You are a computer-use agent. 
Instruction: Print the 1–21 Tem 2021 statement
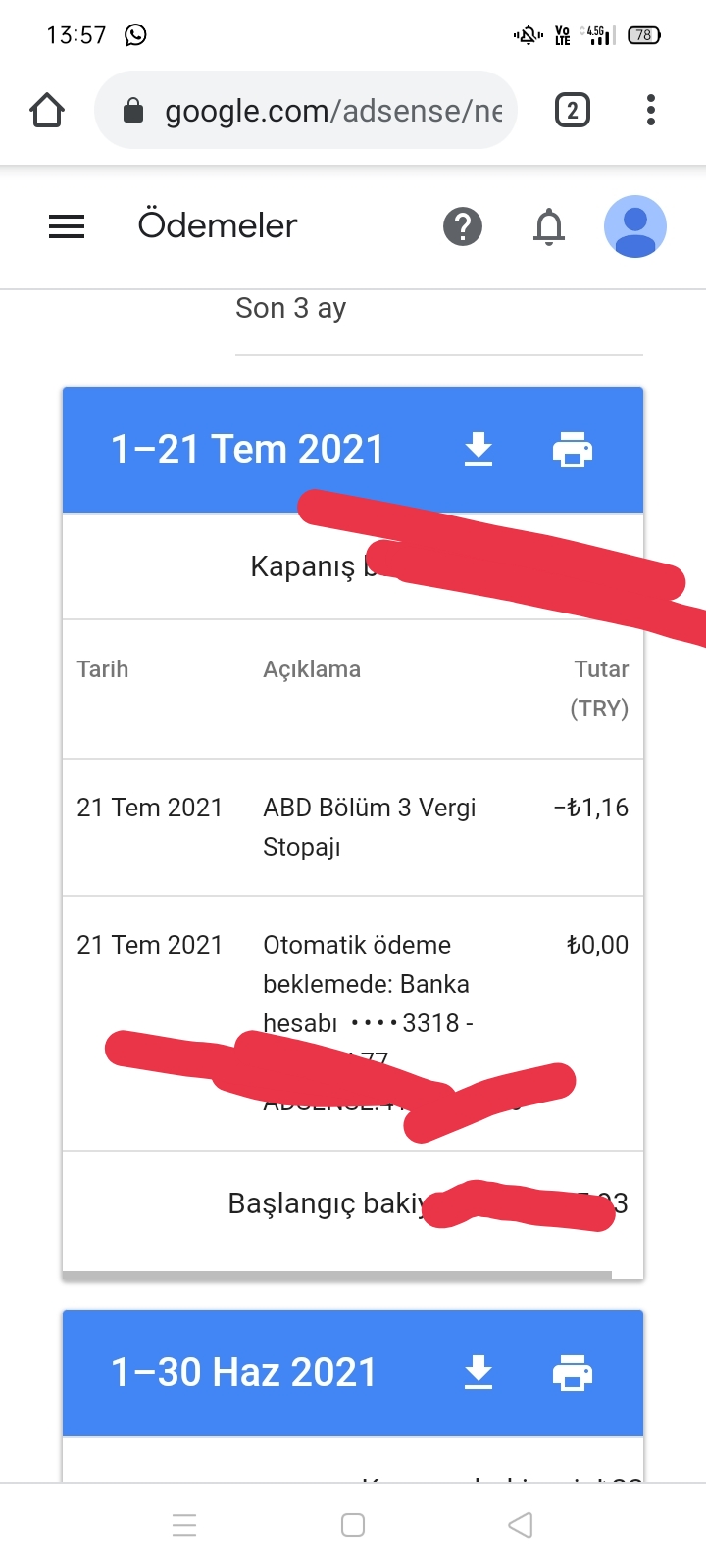[x=573, y=450]
